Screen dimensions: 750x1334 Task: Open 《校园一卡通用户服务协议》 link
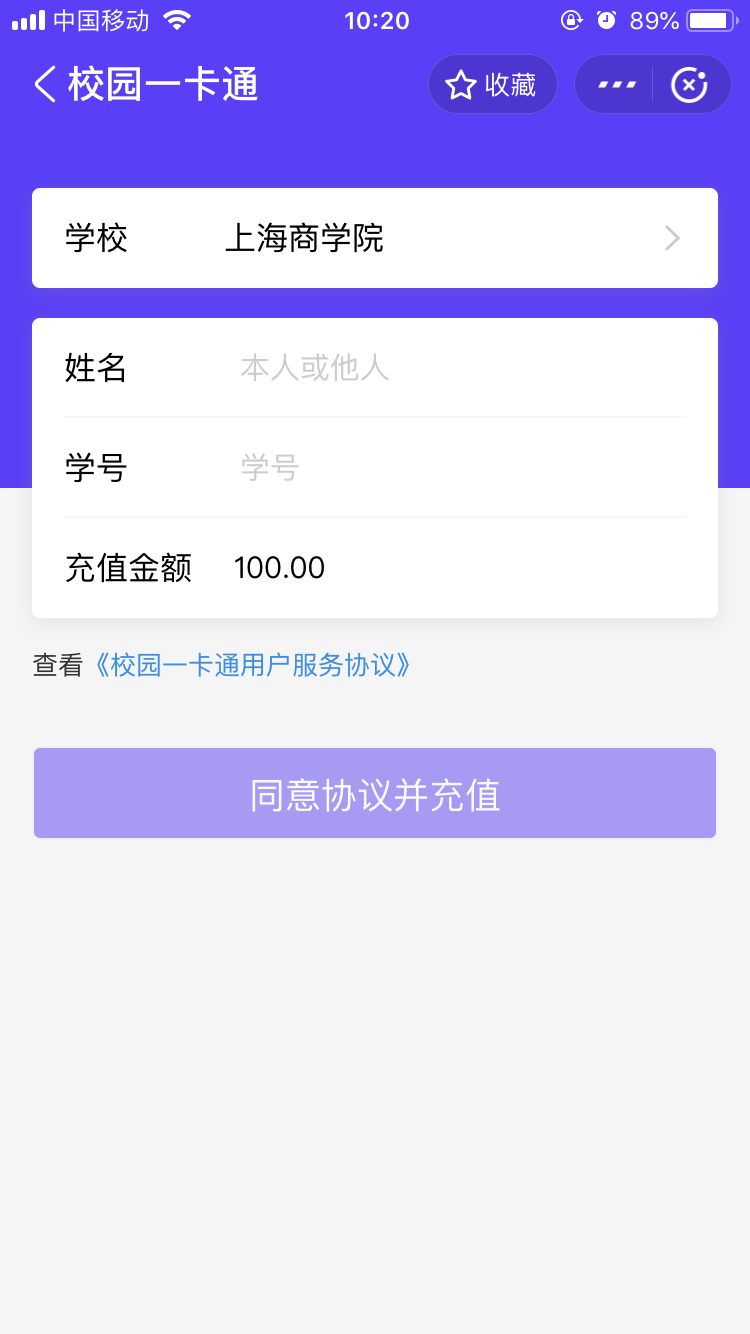click(251, 665)
